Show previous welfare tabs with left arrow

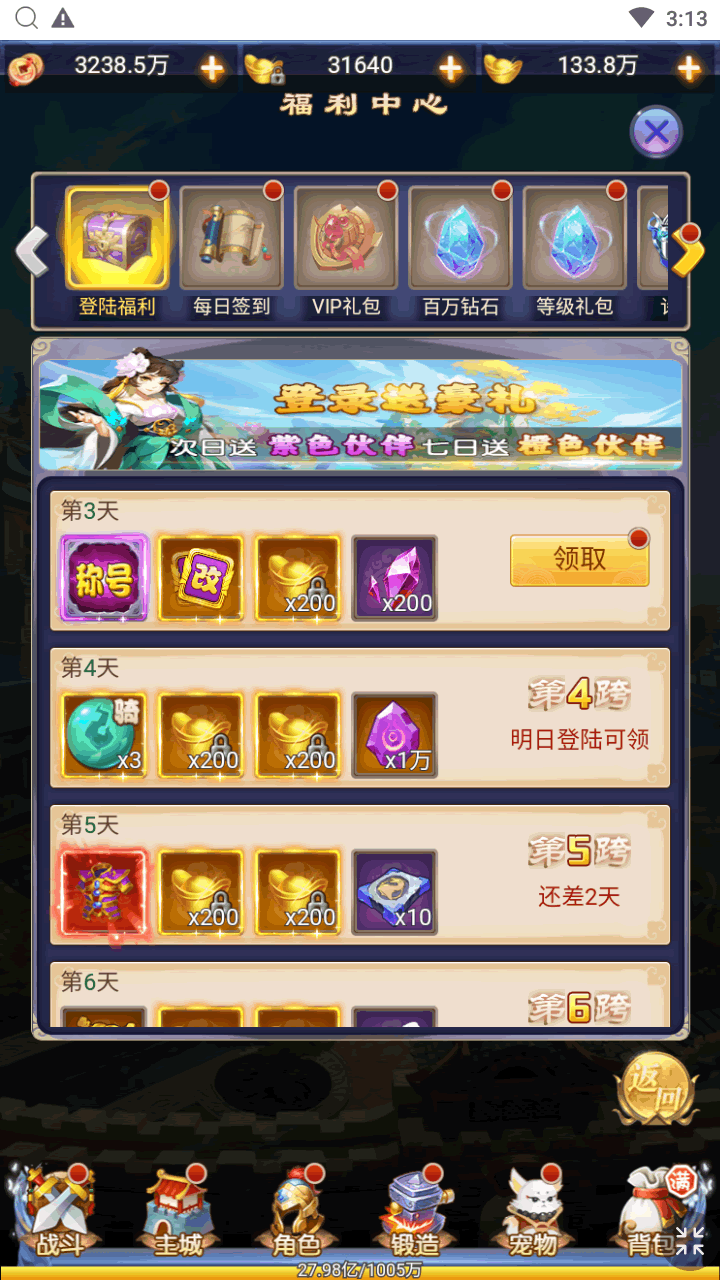(x=33, y=251)
